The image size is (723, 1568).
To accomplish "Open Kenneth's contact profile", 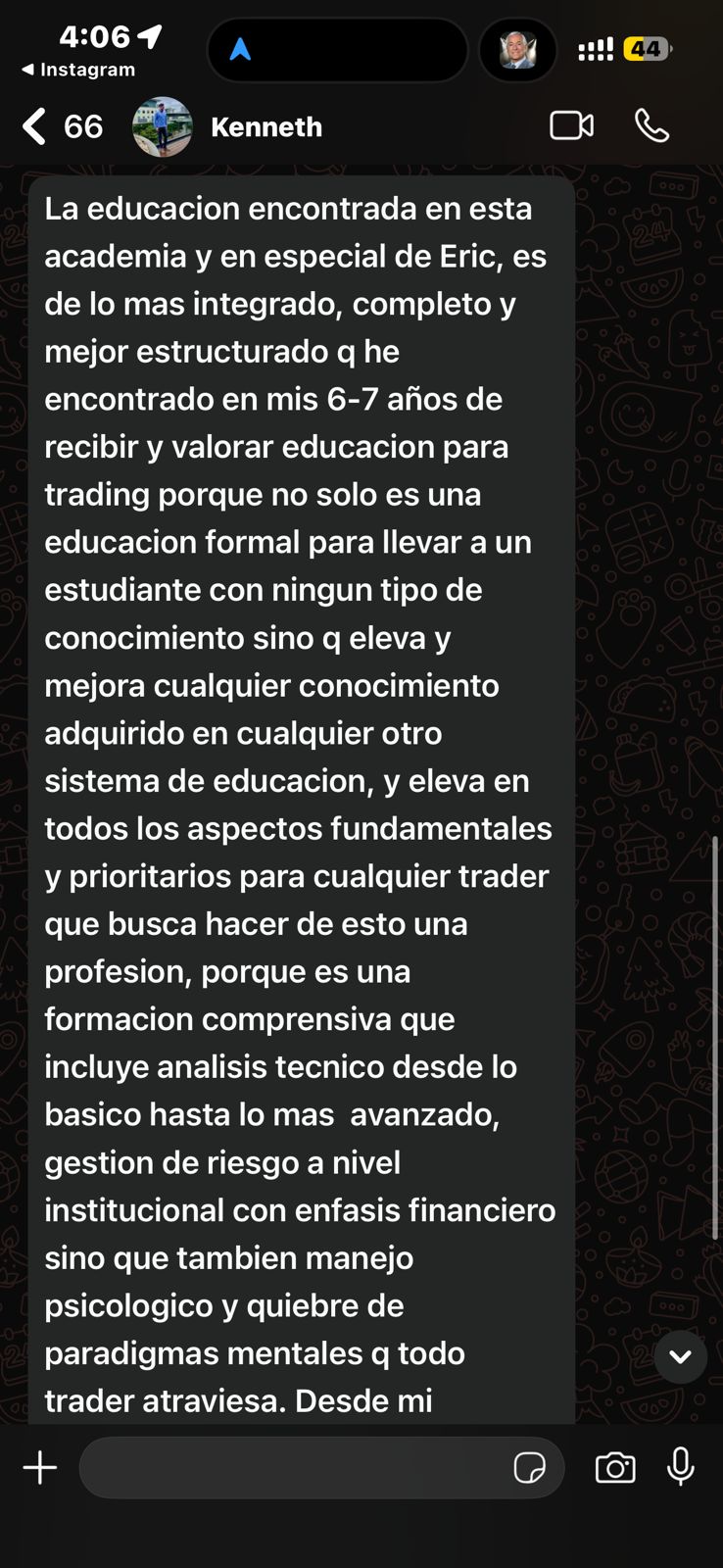I will [x=265, y=126].
